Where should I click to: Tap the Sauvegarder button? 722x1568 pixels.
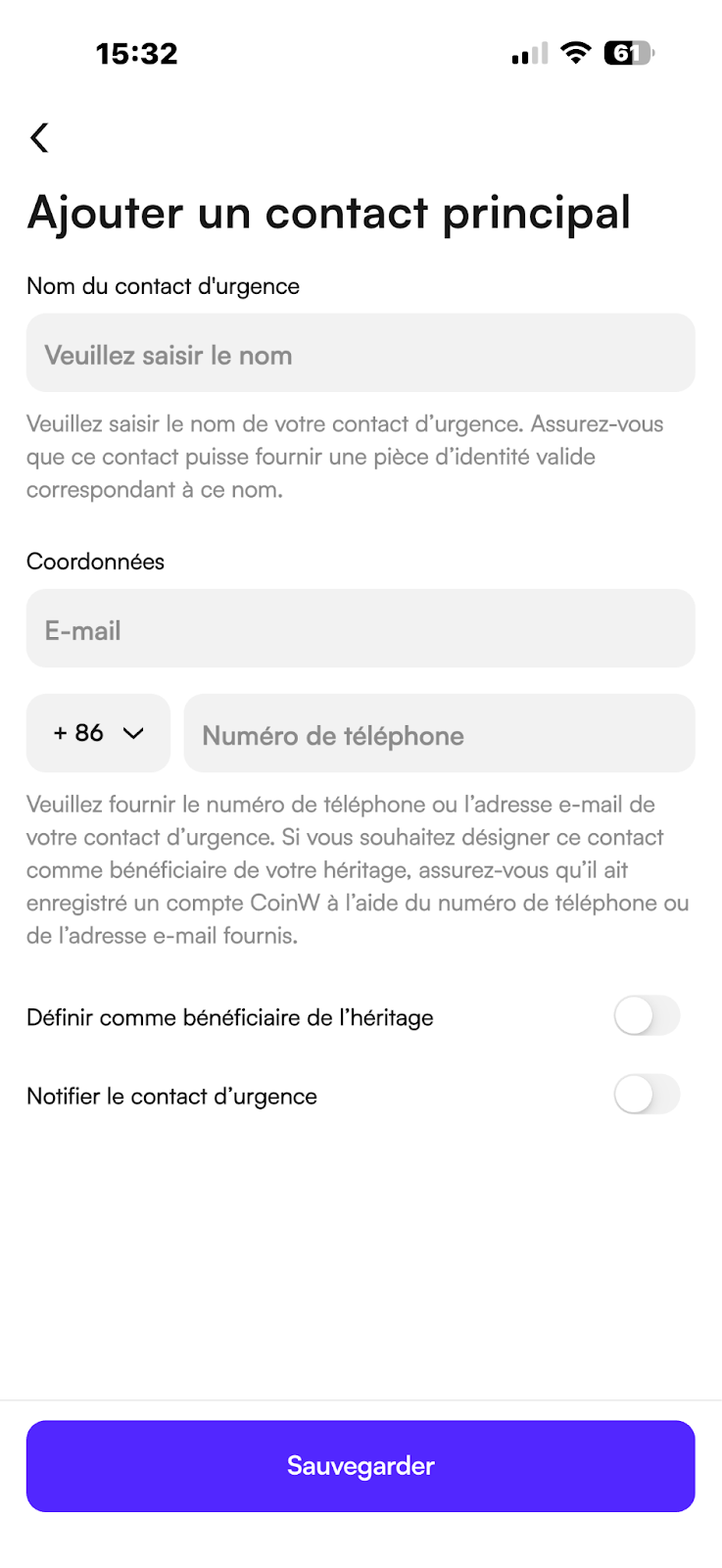point(361,1466)
